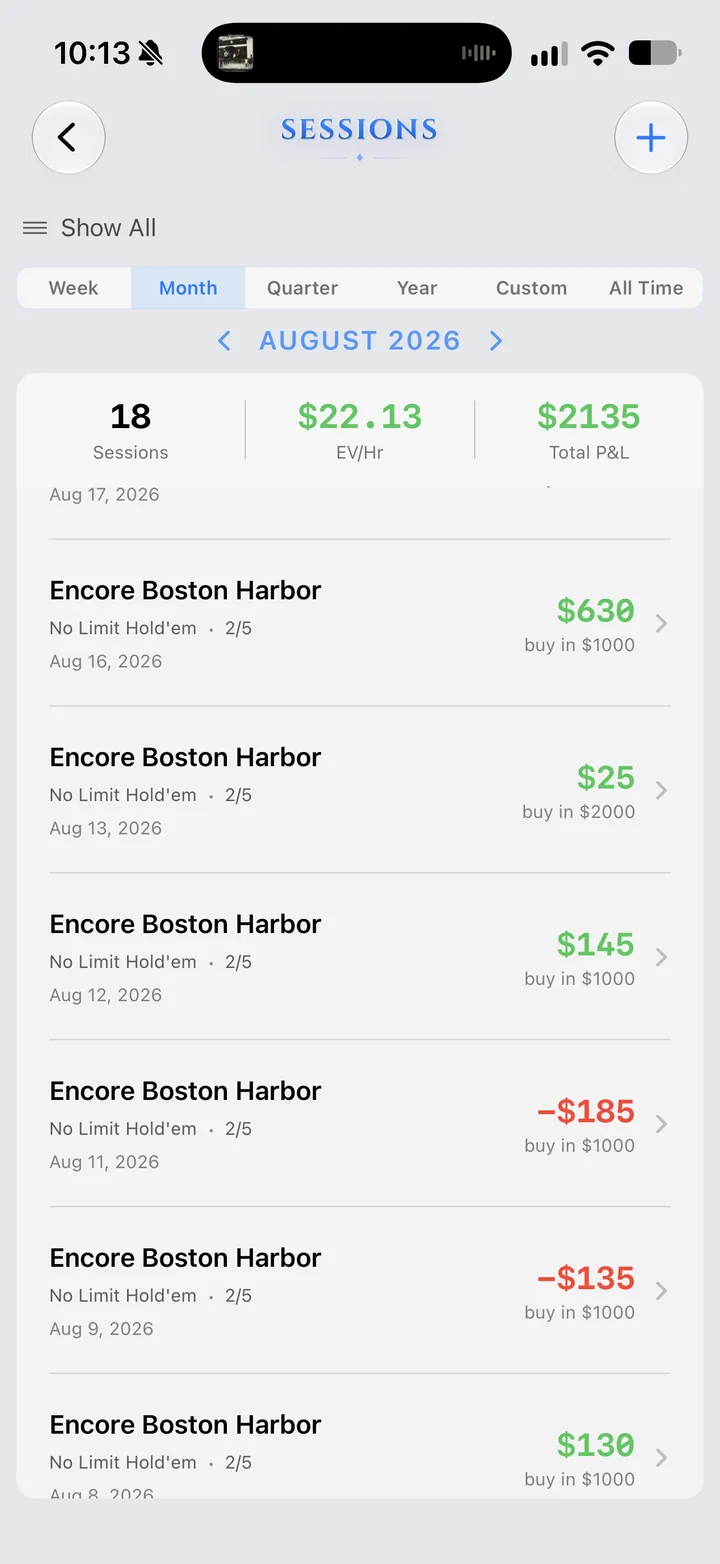Go to the next month

pyautogui.click(x=496, y=341)
